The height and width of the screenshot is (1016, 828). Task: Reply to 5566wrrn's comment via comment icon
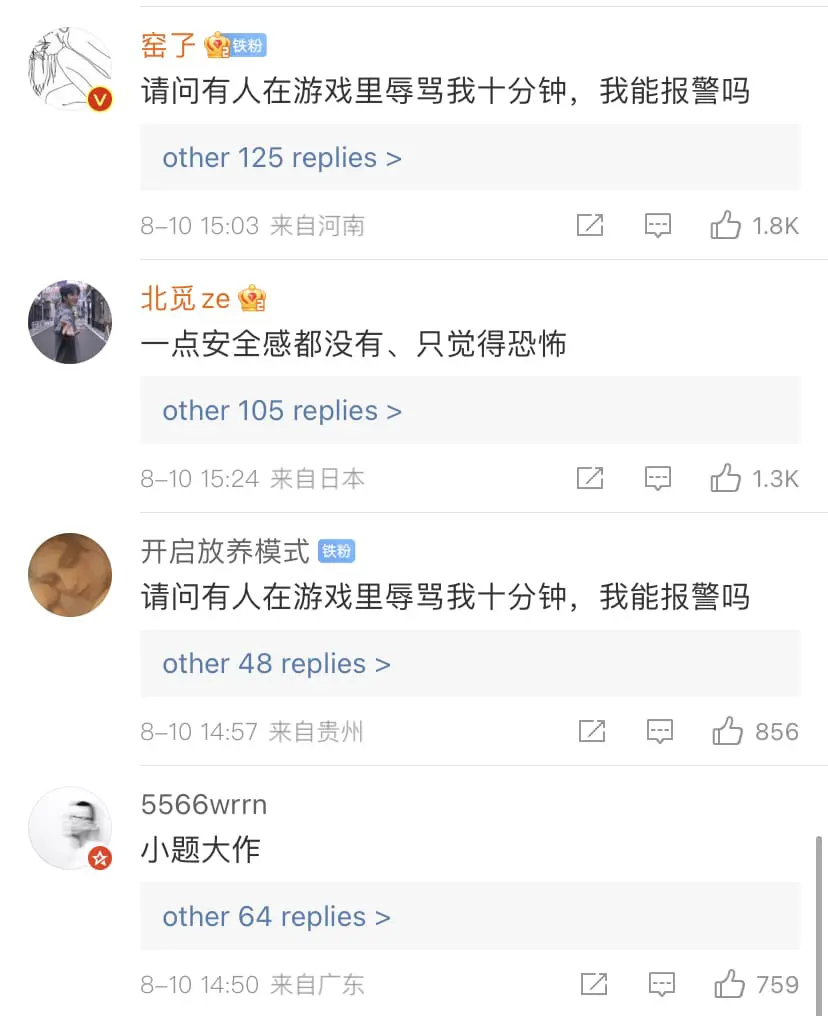662,985
